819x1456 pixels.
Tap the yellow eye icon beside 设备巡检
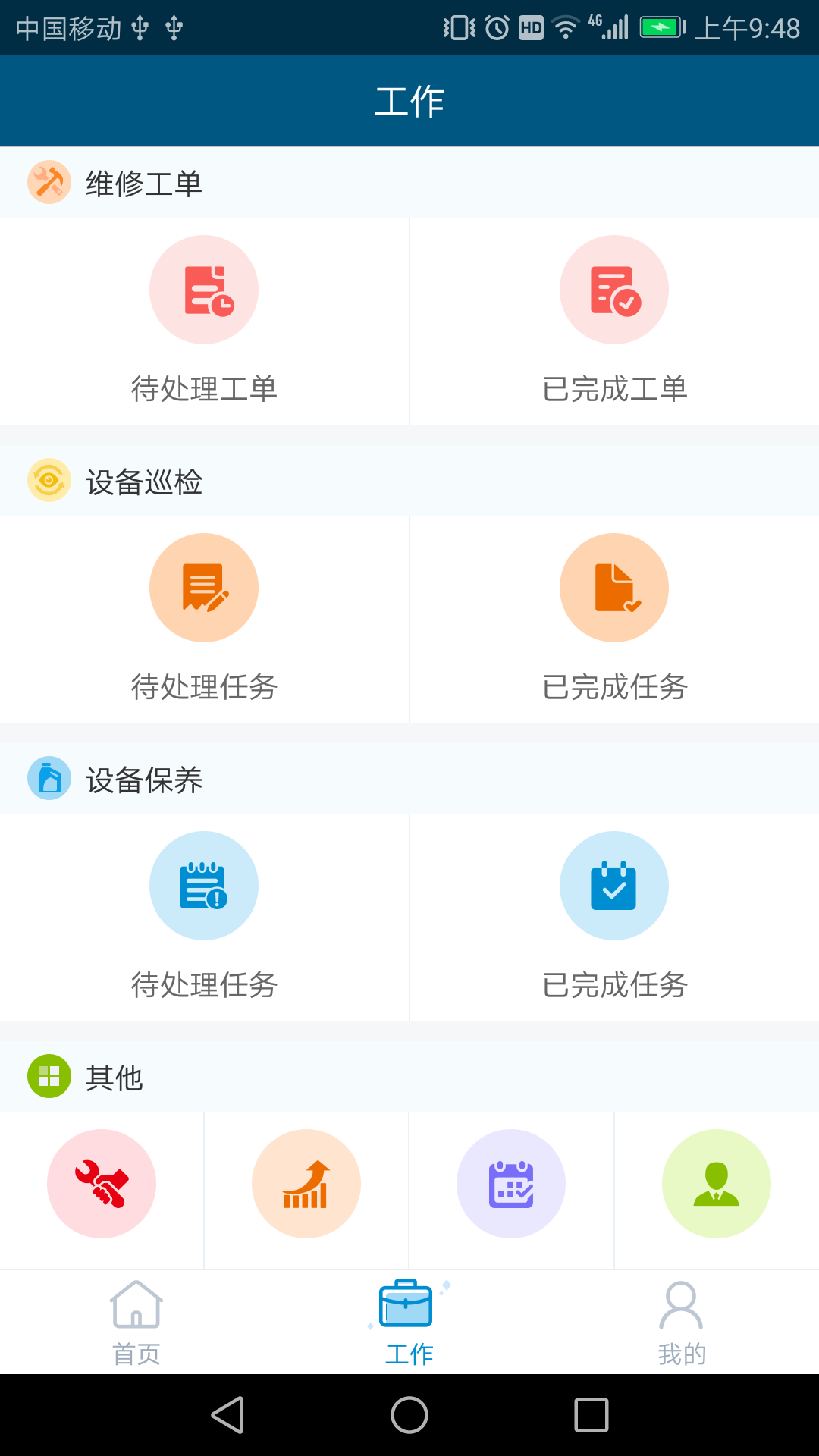(x=49, y=479)
